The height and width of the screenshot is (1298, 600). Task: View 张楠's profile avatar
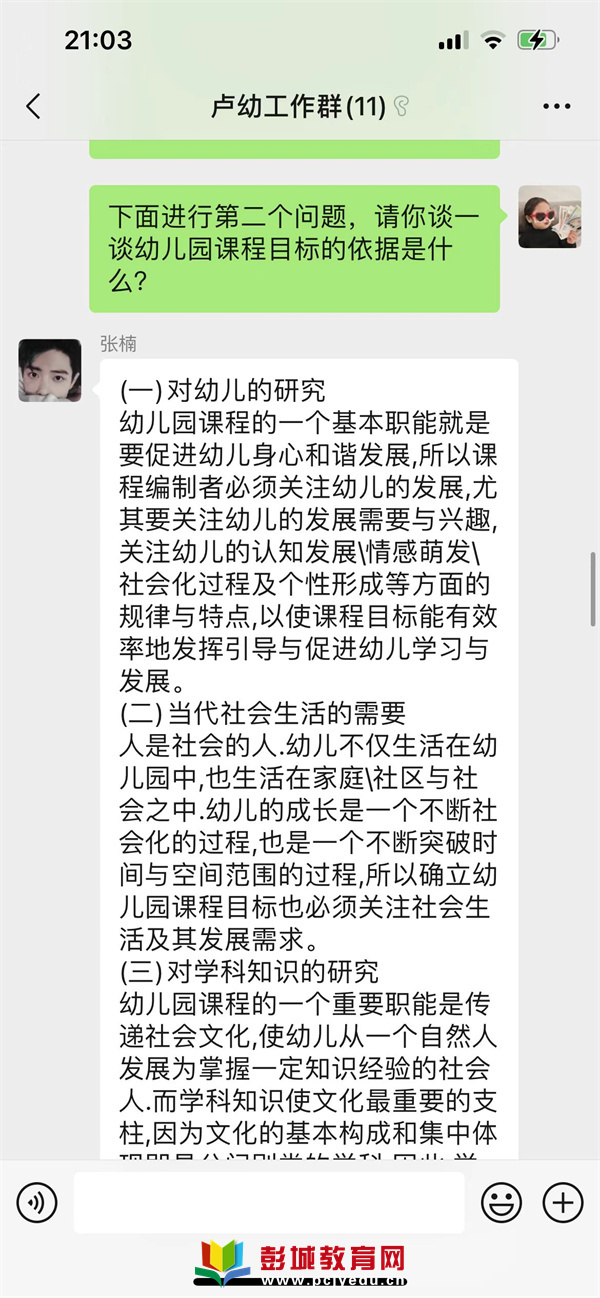(50, 370)
